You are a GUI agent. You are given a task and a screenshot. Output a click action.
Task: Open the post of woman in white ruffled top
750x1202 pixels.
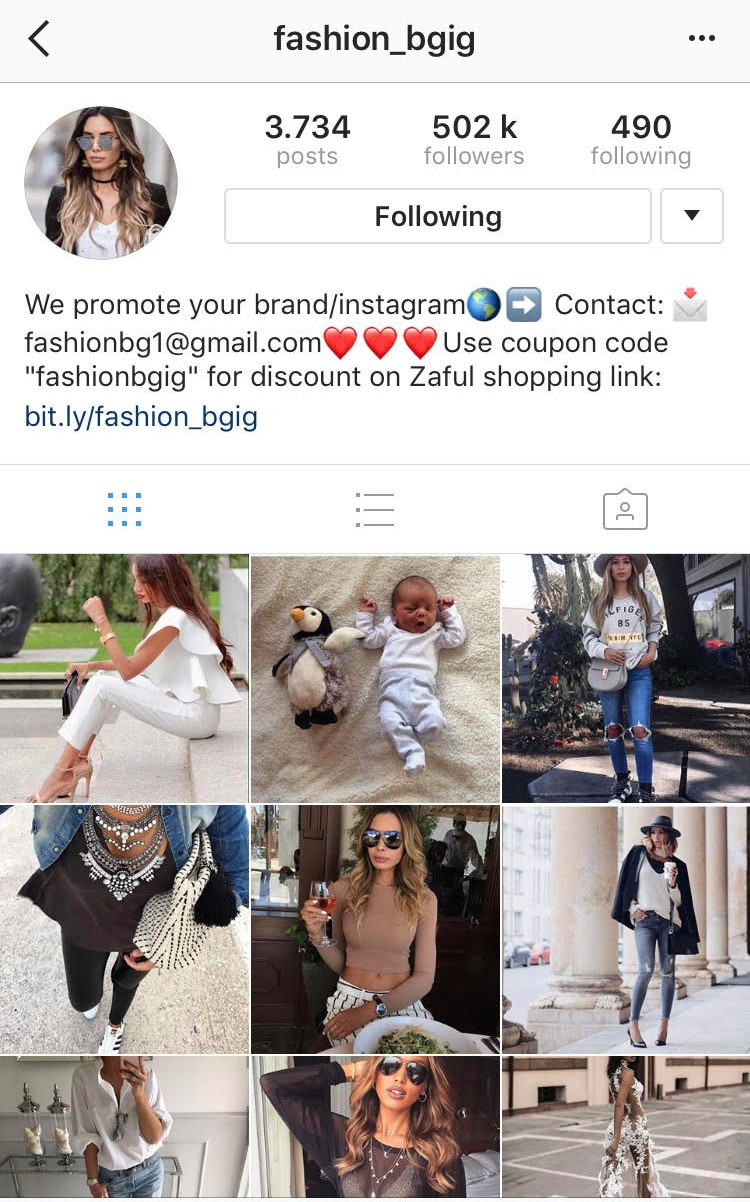tap(124, 678)
